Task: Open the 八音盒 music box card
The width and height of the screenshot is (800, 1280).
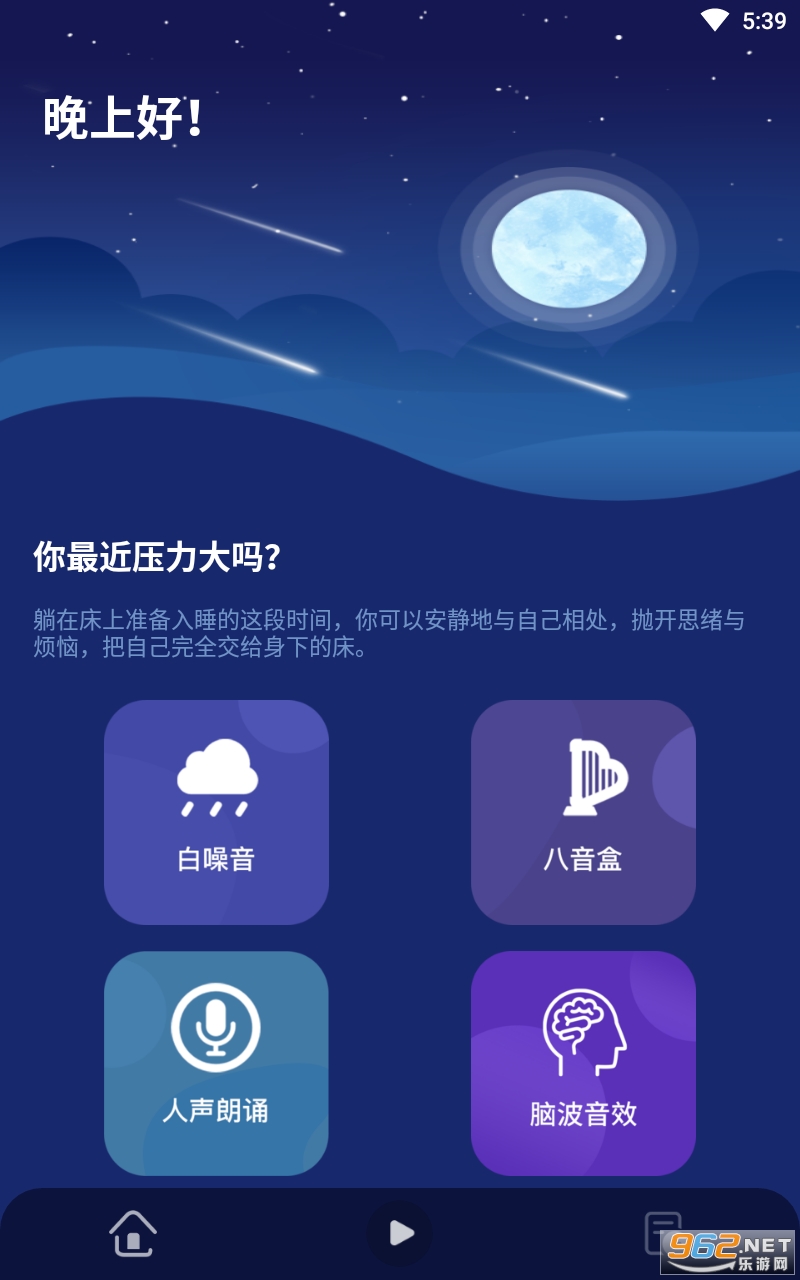Action: [583, 811]
